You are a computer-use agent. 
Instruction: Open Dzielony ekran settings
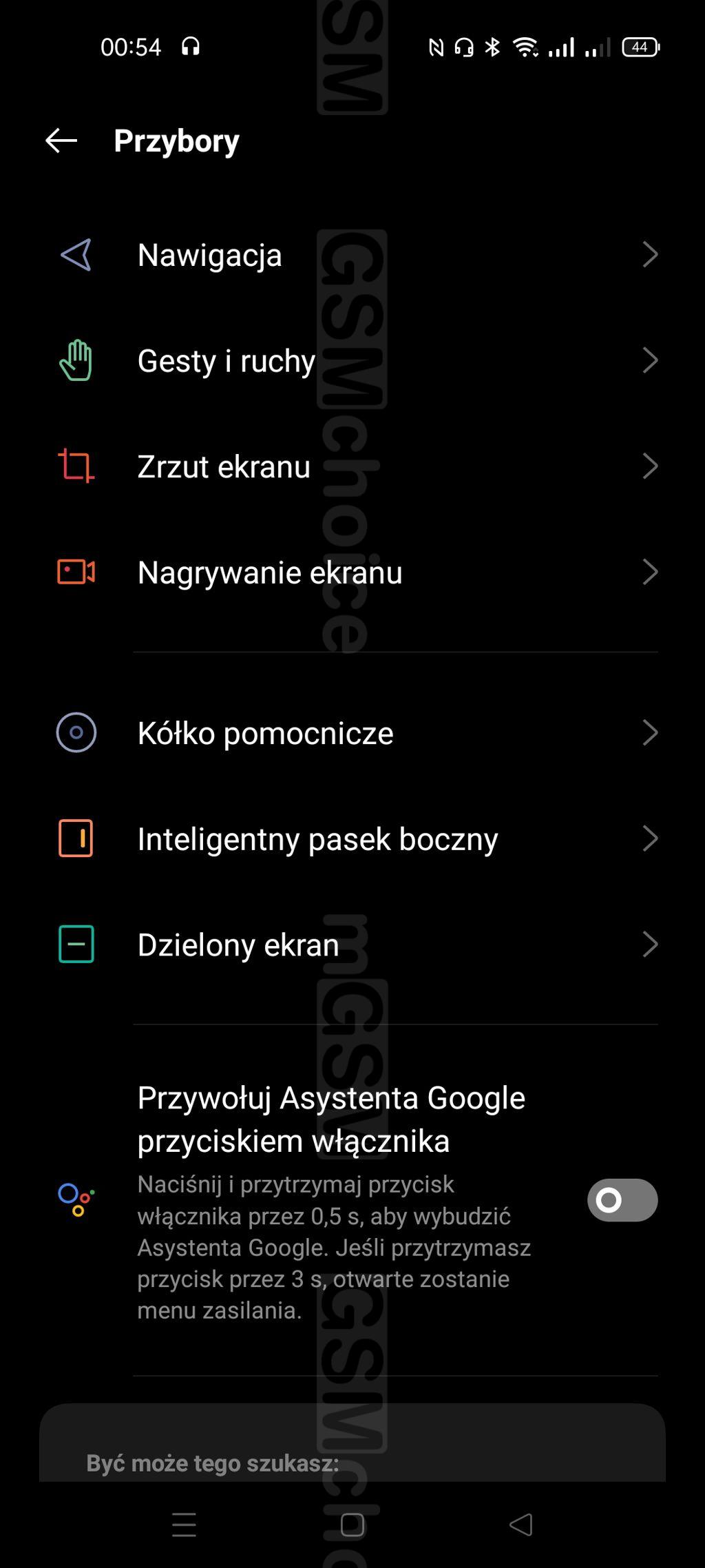351,945
